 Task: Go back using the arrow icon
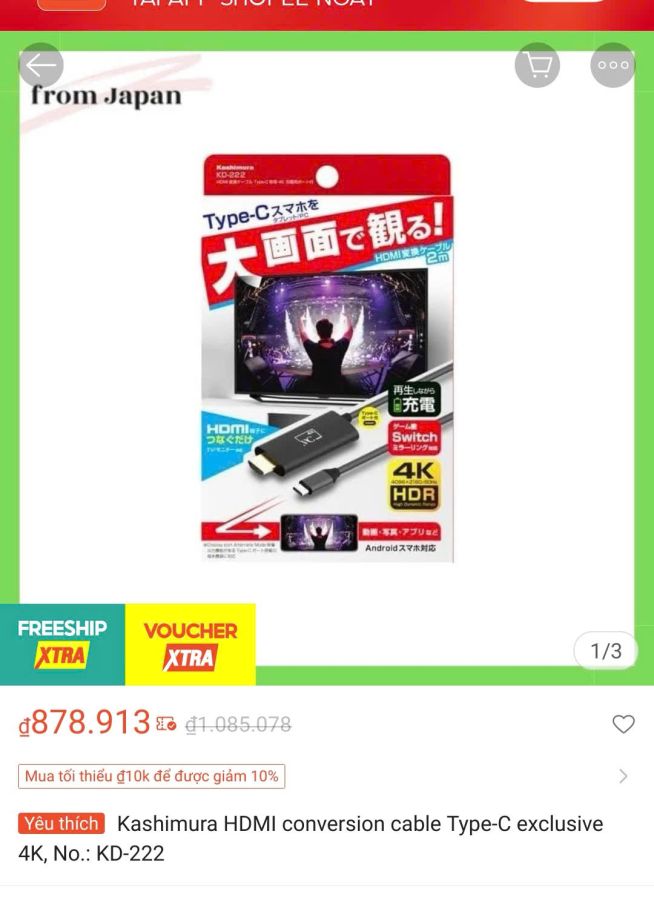click(x=41, y=66)
